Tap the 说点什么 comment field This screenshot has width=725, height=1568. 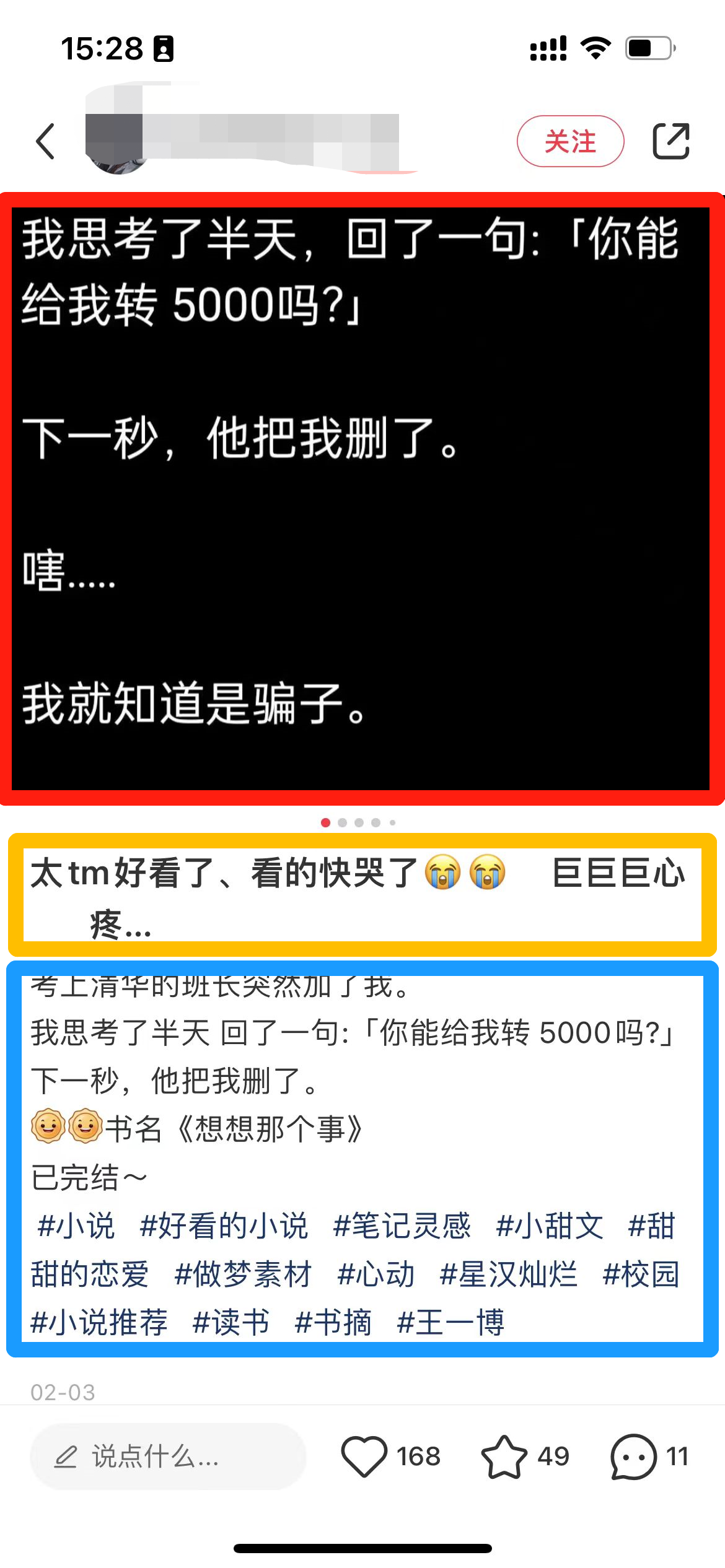(167, 1457)
